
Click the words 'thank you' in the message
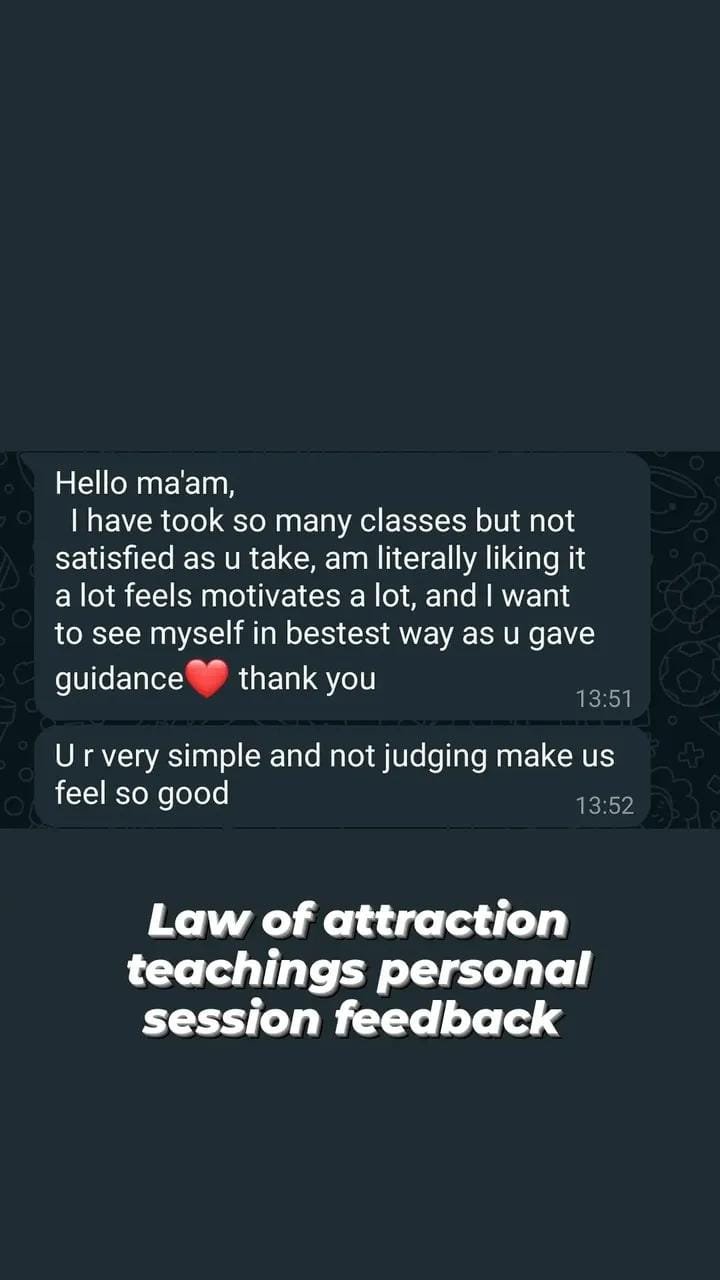(x=307, y=678)
